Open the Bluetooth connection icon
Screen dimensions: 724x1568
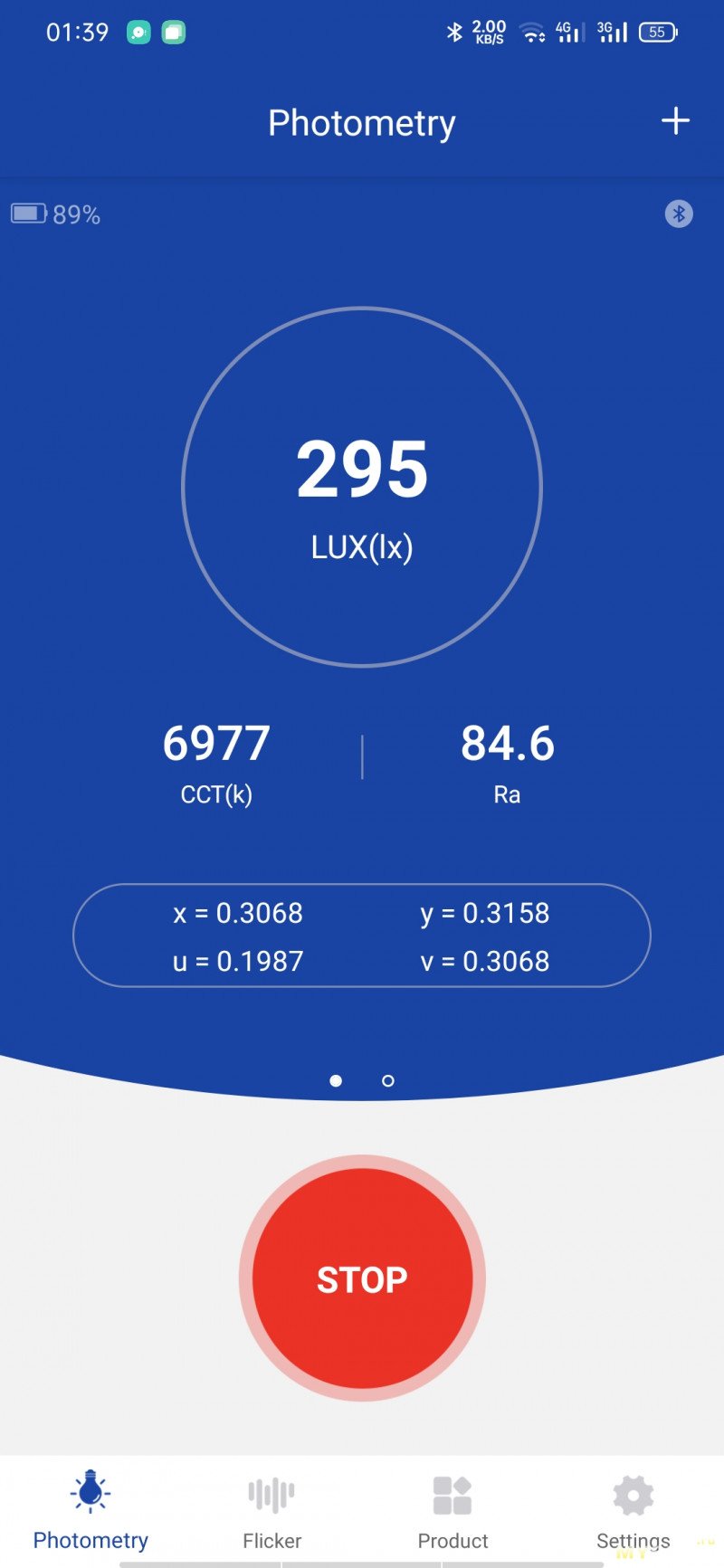[x=679, y=214]
